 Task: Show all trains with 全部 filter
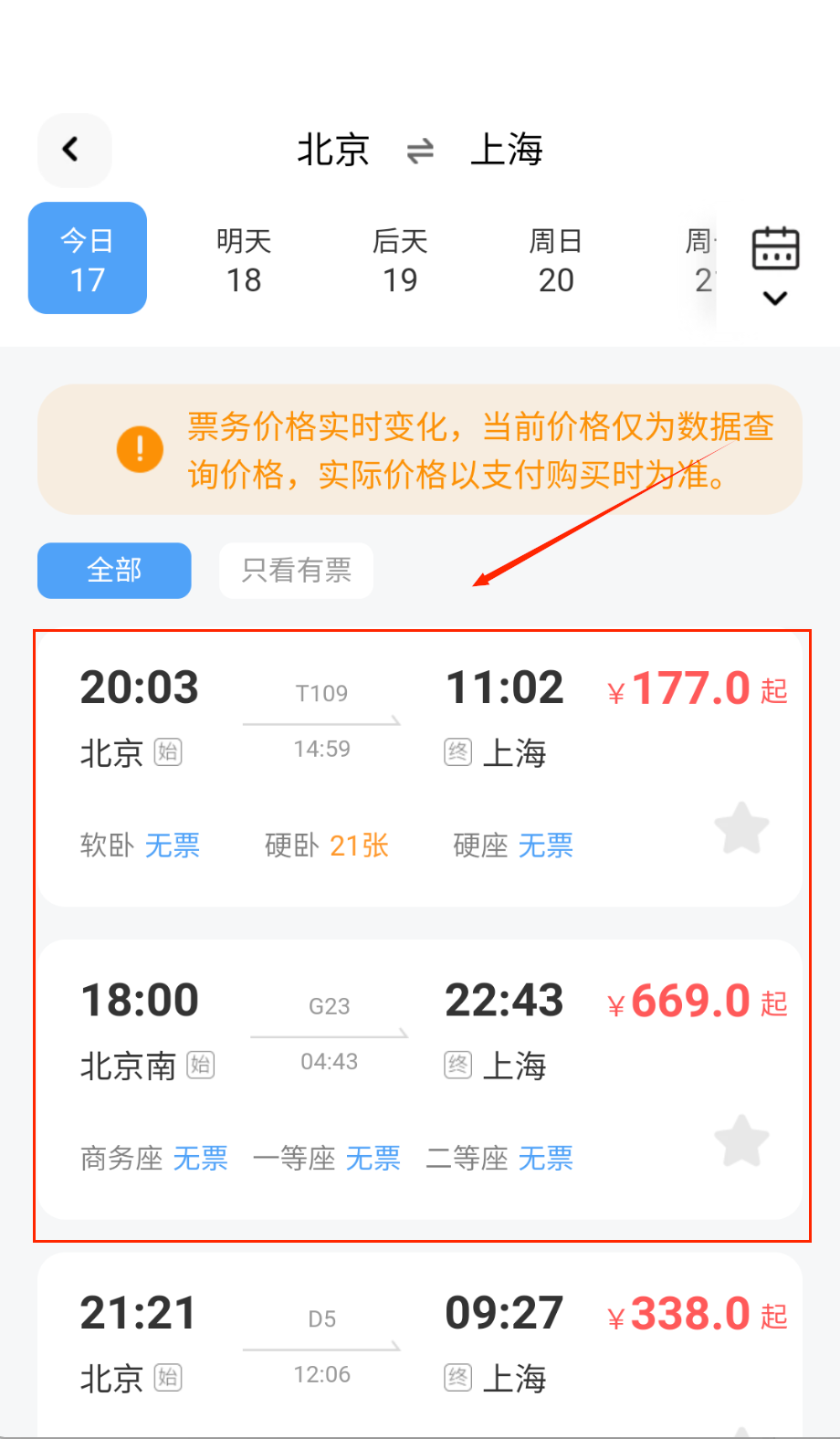tap(114, 571)
